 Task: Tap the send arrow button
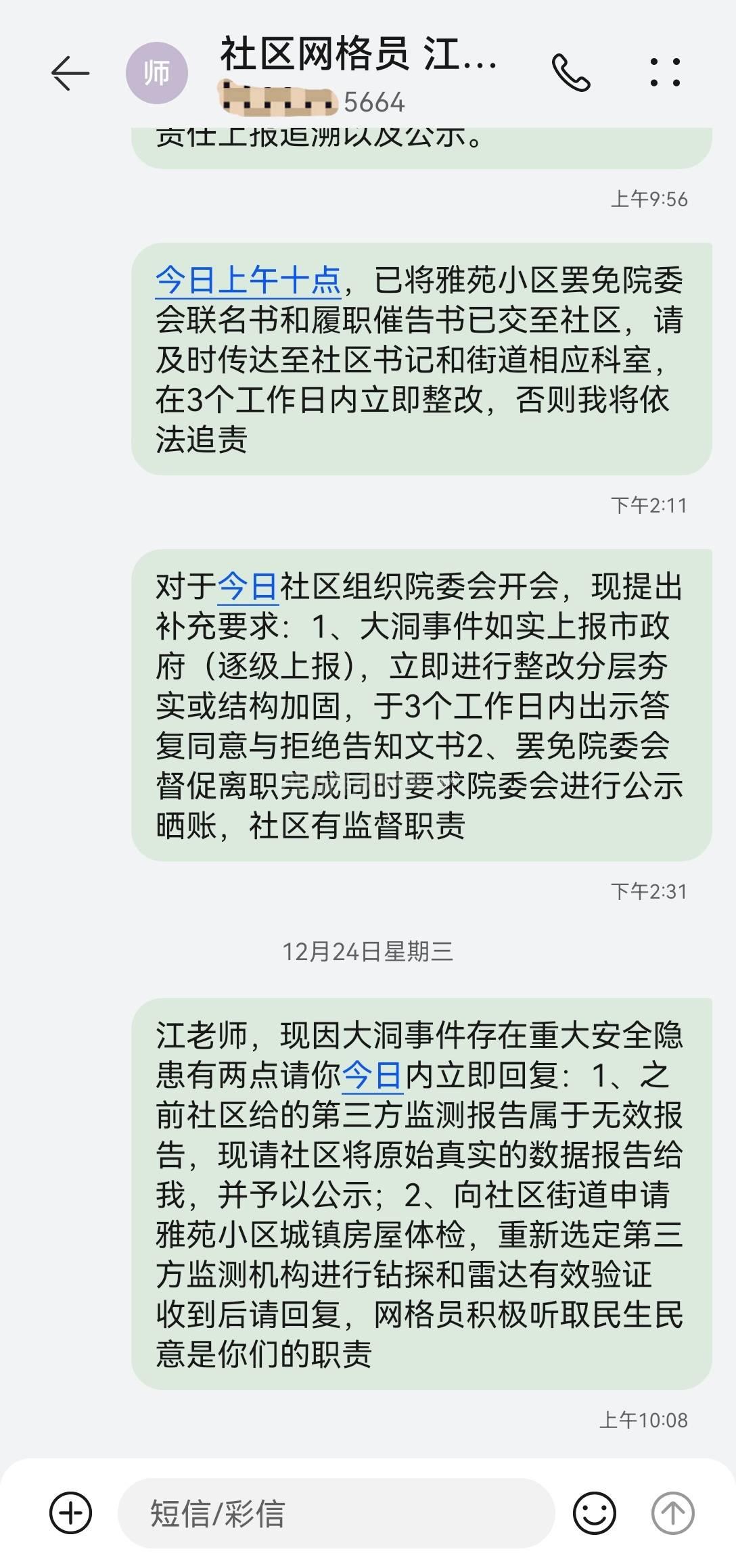click(x=672, y=1513)
